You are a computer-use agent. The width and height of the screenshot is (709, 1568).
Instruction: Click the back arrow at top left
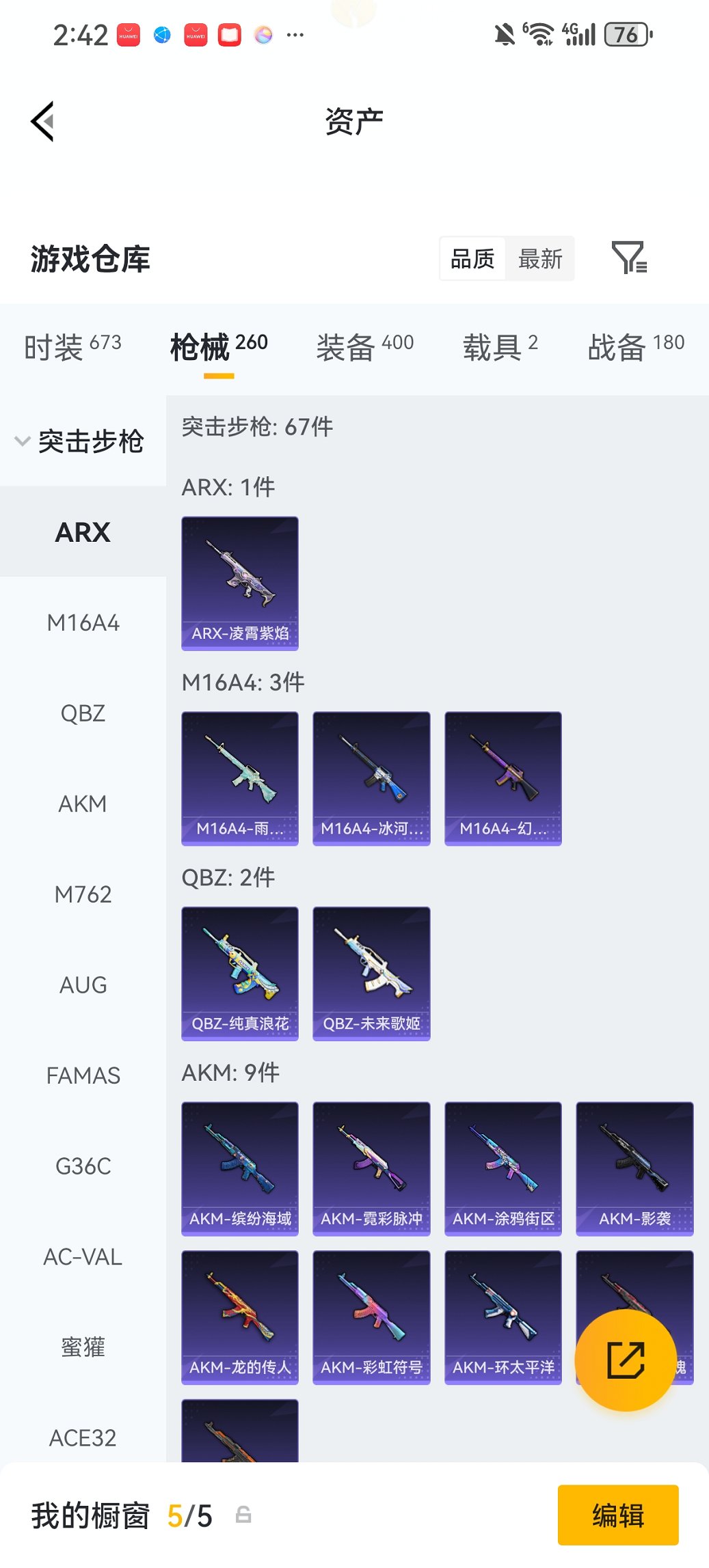[42, 120]
